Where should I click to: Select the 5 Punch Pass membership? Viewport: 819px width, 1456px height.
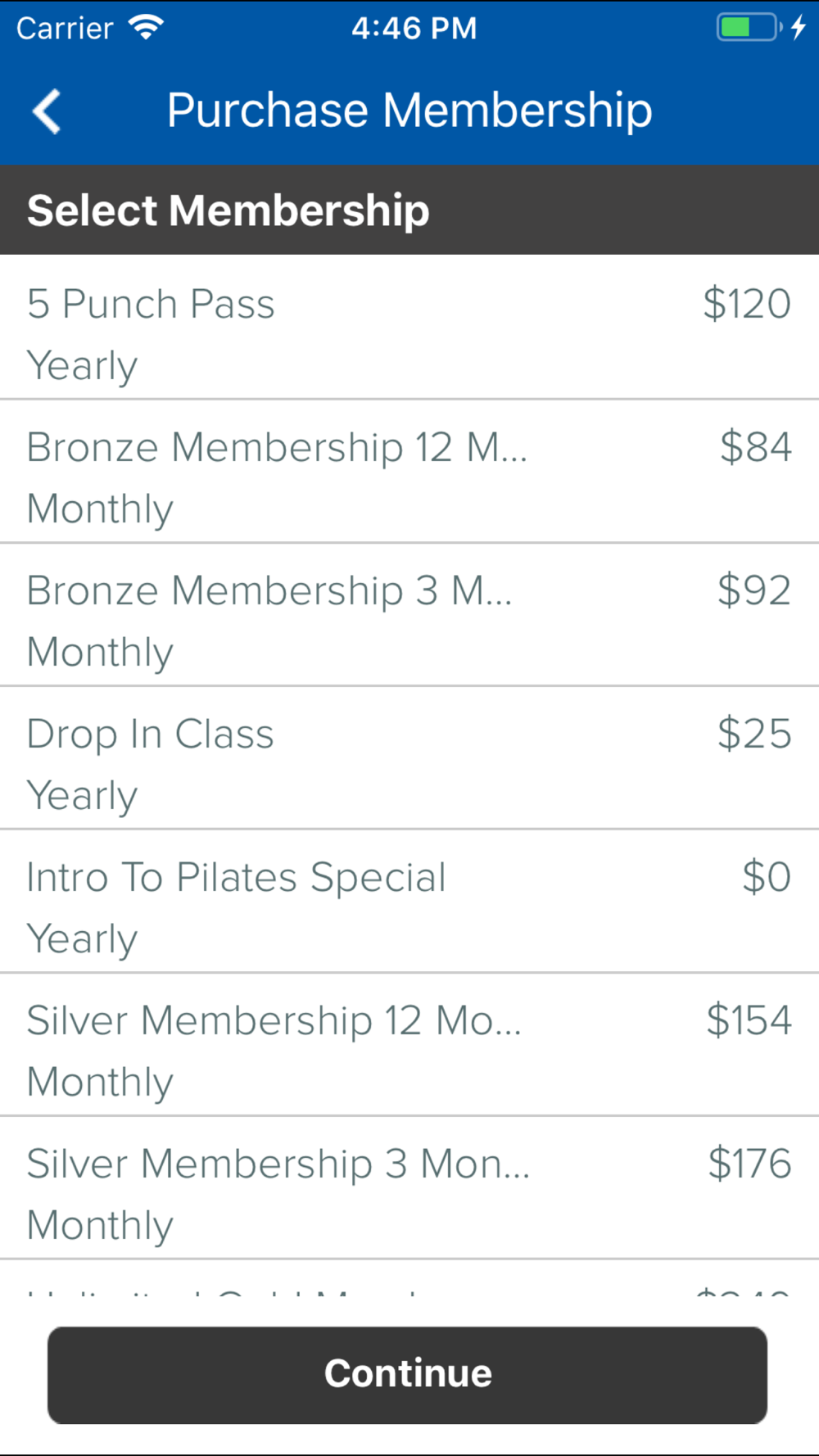click(x=409, y=328)
